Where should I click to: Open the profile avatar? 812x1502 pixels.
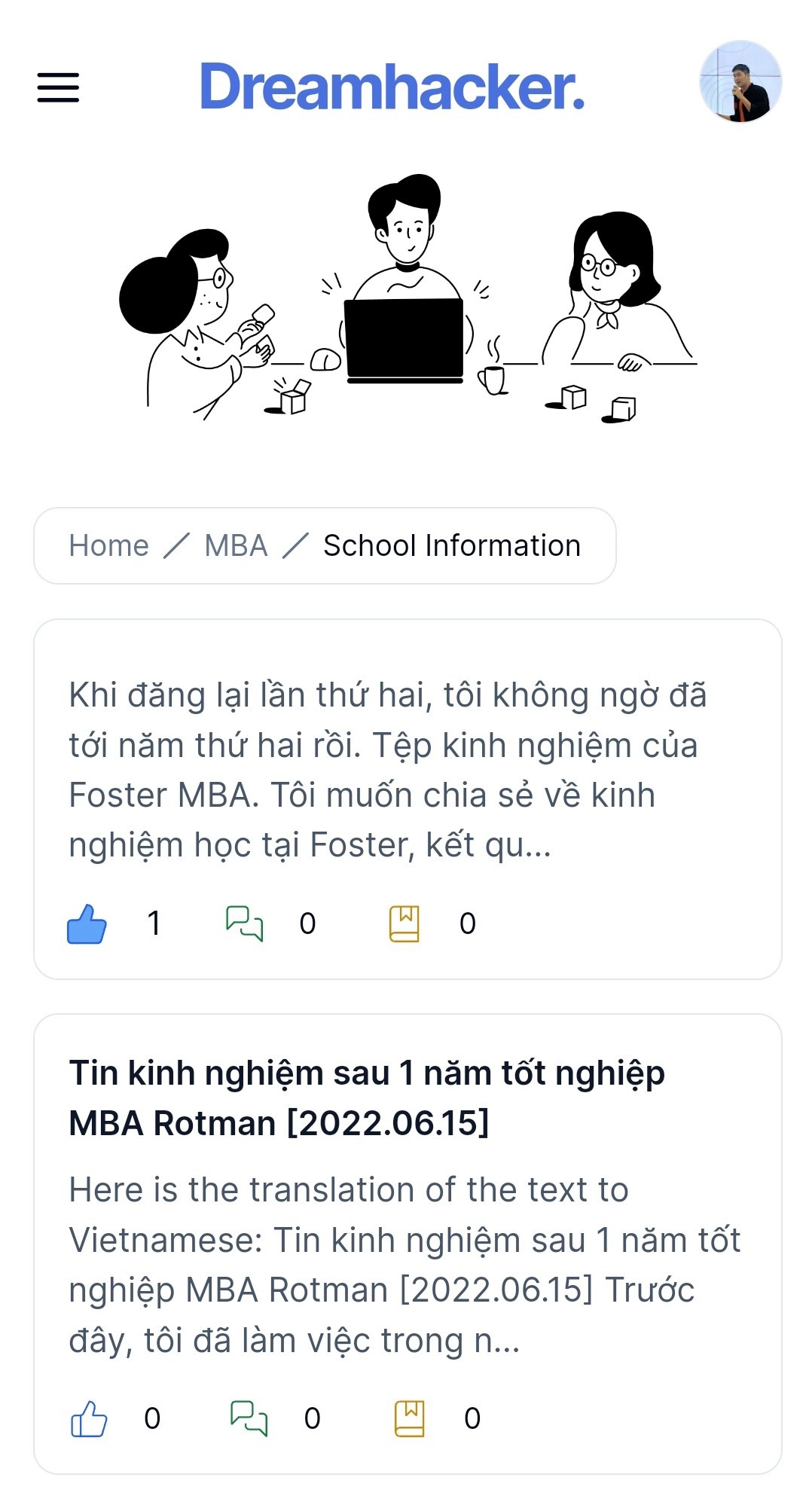click(740, 81)
